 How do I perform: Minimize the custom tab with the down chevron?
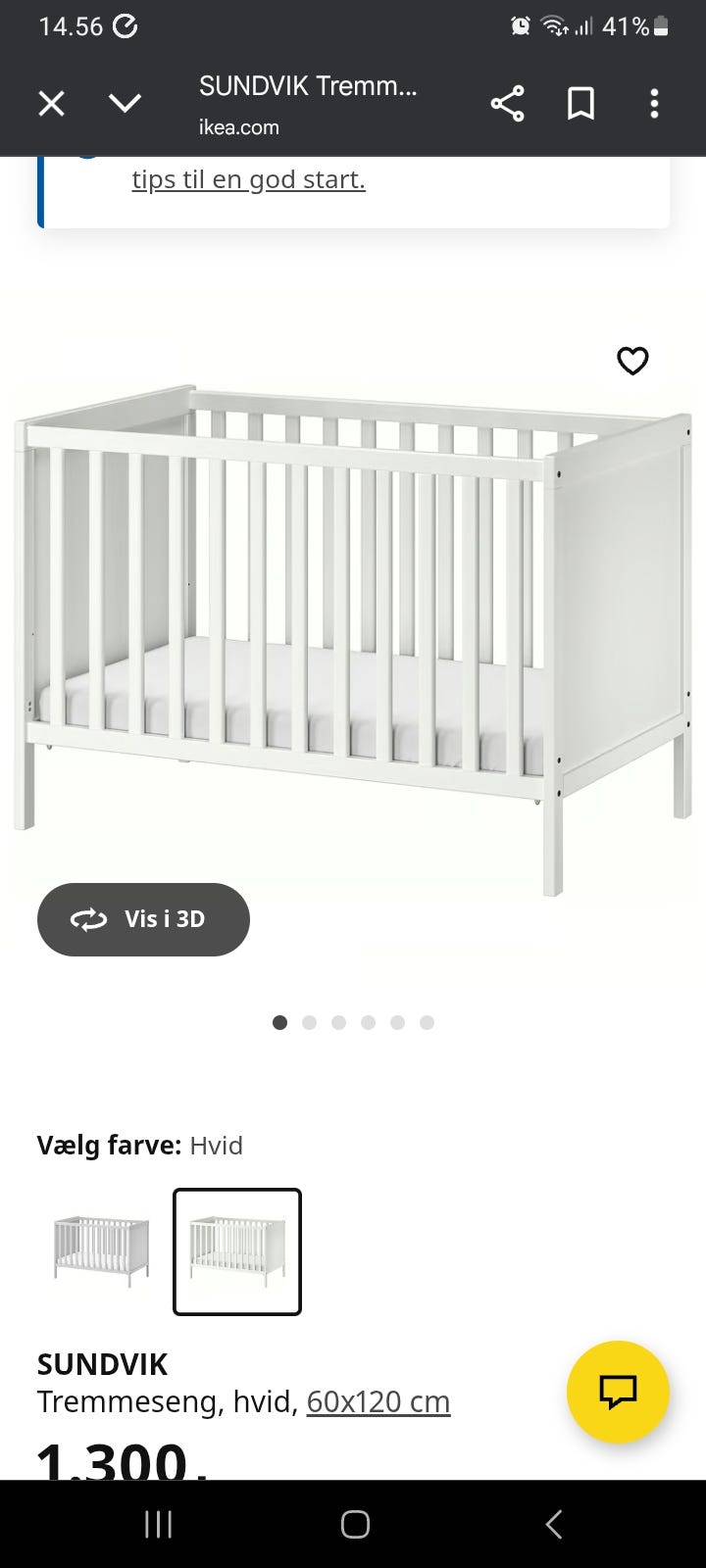pos(125,104)
